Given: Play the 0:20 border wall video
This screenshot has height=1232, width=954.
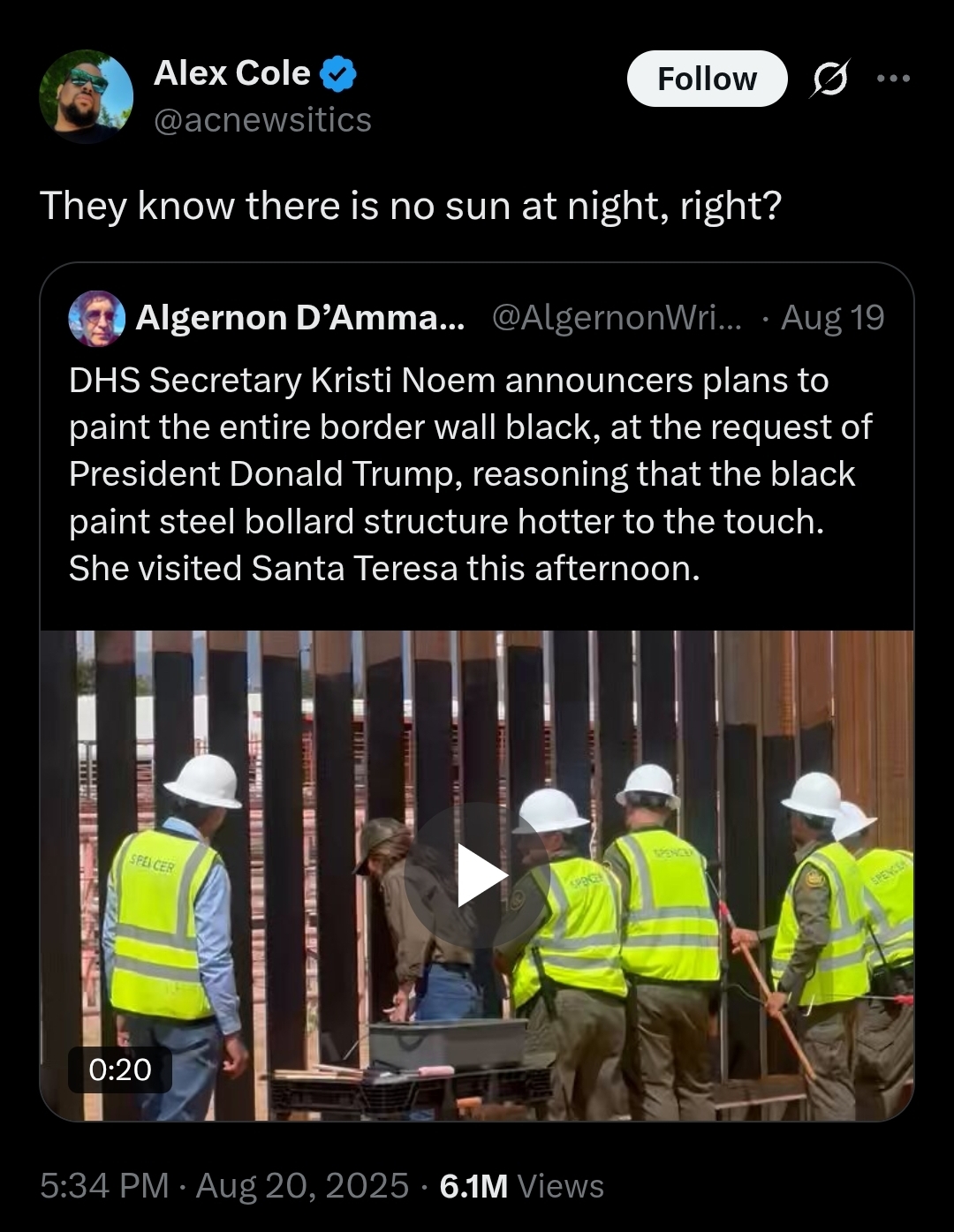Looking at the screenshot, I should coord(477,875).
